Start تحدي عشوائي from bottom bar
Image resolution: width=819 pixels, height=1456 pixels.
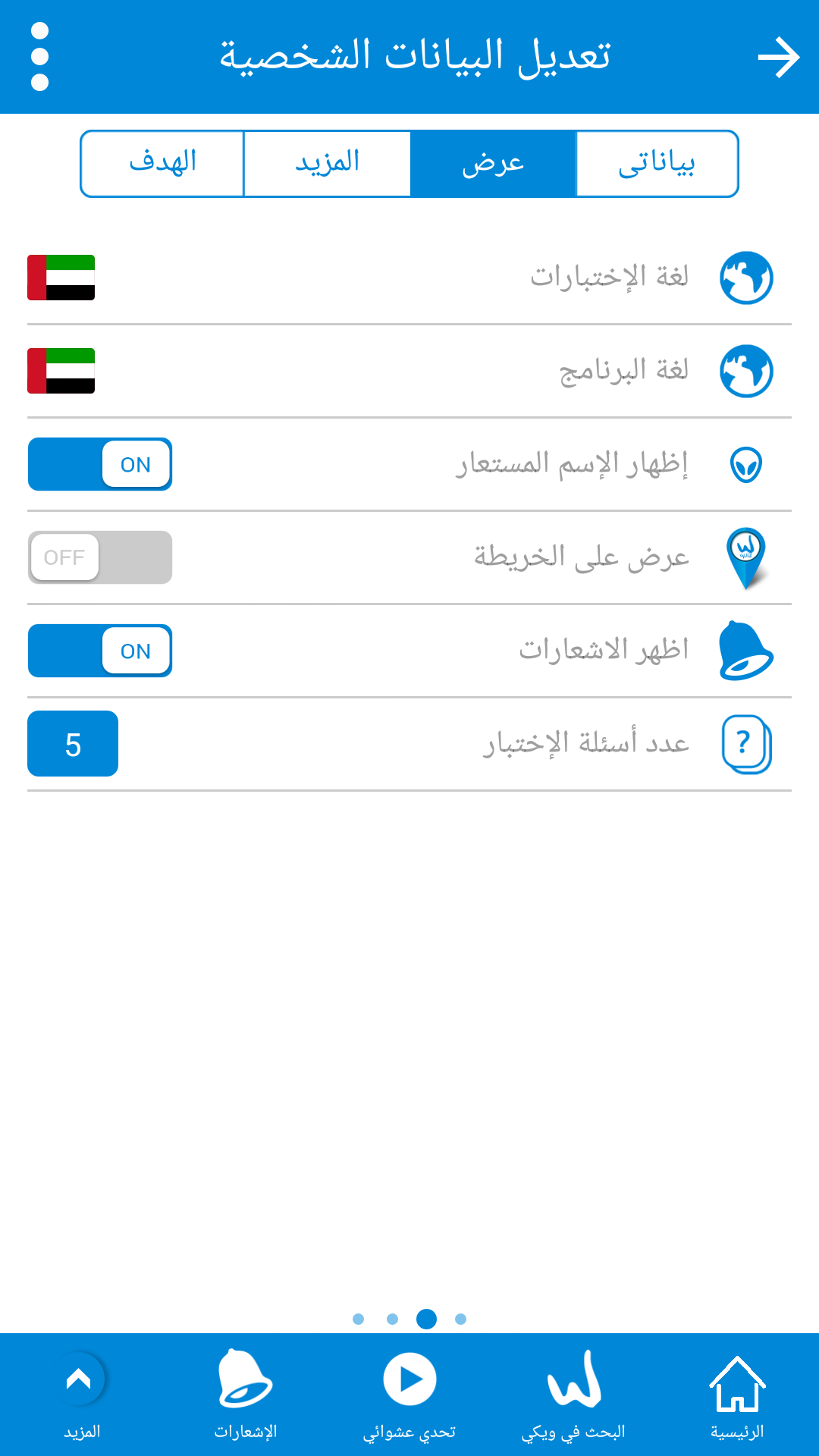[409, 1397]
